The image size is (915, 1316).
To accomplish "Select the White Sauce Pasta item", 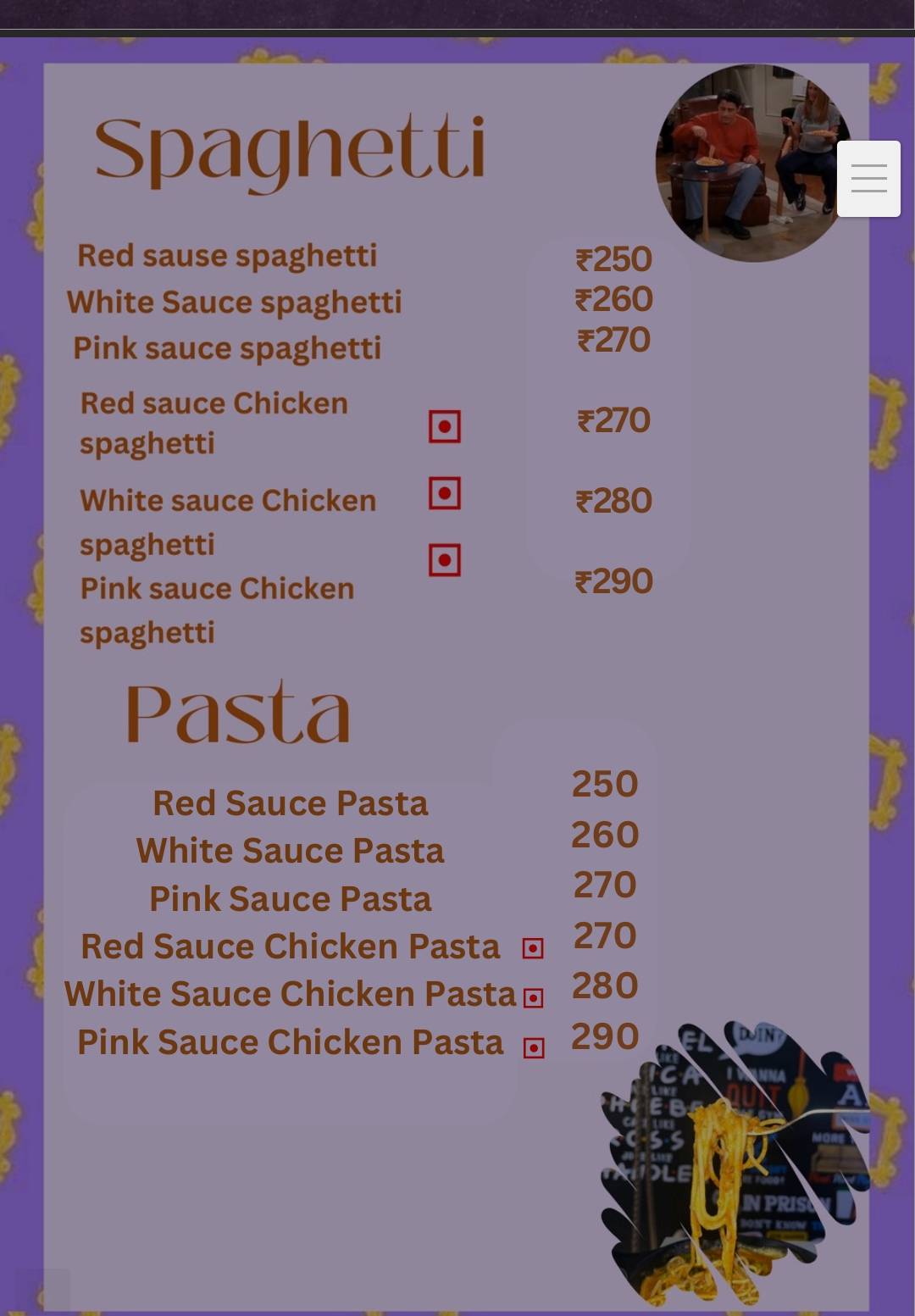I will (x=290, y=849).
